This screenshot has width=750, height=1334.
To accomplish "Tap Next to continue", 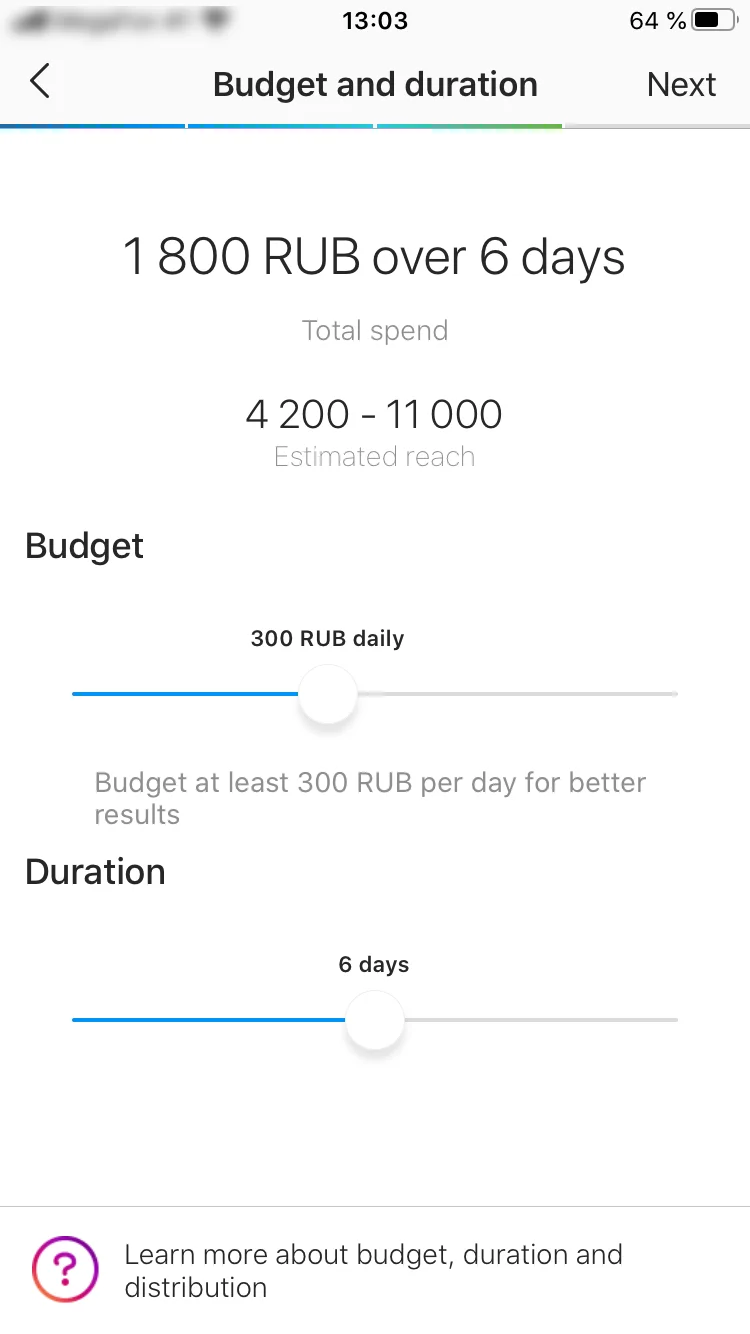I will tap(681, 84).
